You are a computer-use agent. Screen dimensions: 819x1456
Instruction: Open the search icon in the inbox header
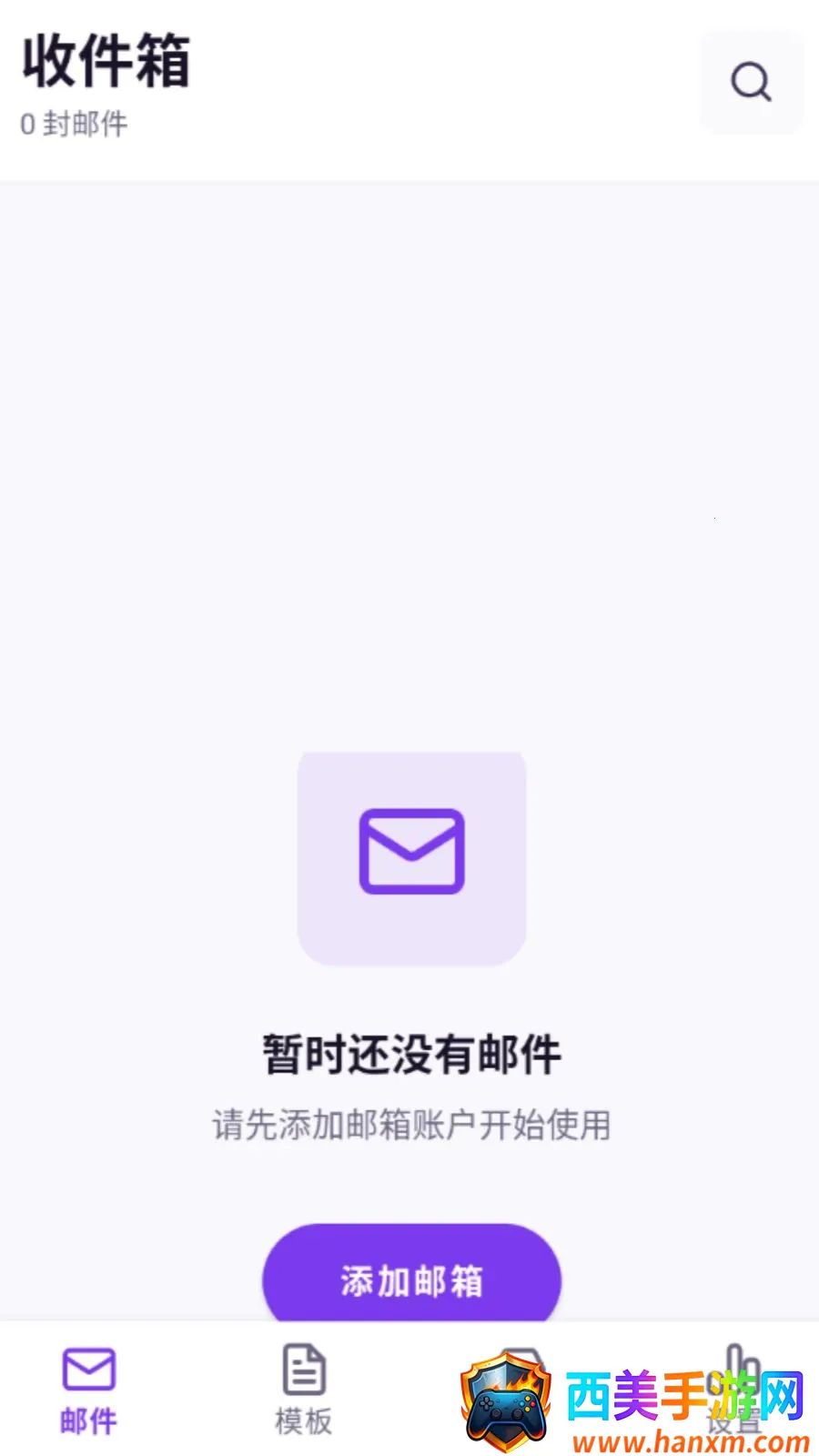click(751, 82)
